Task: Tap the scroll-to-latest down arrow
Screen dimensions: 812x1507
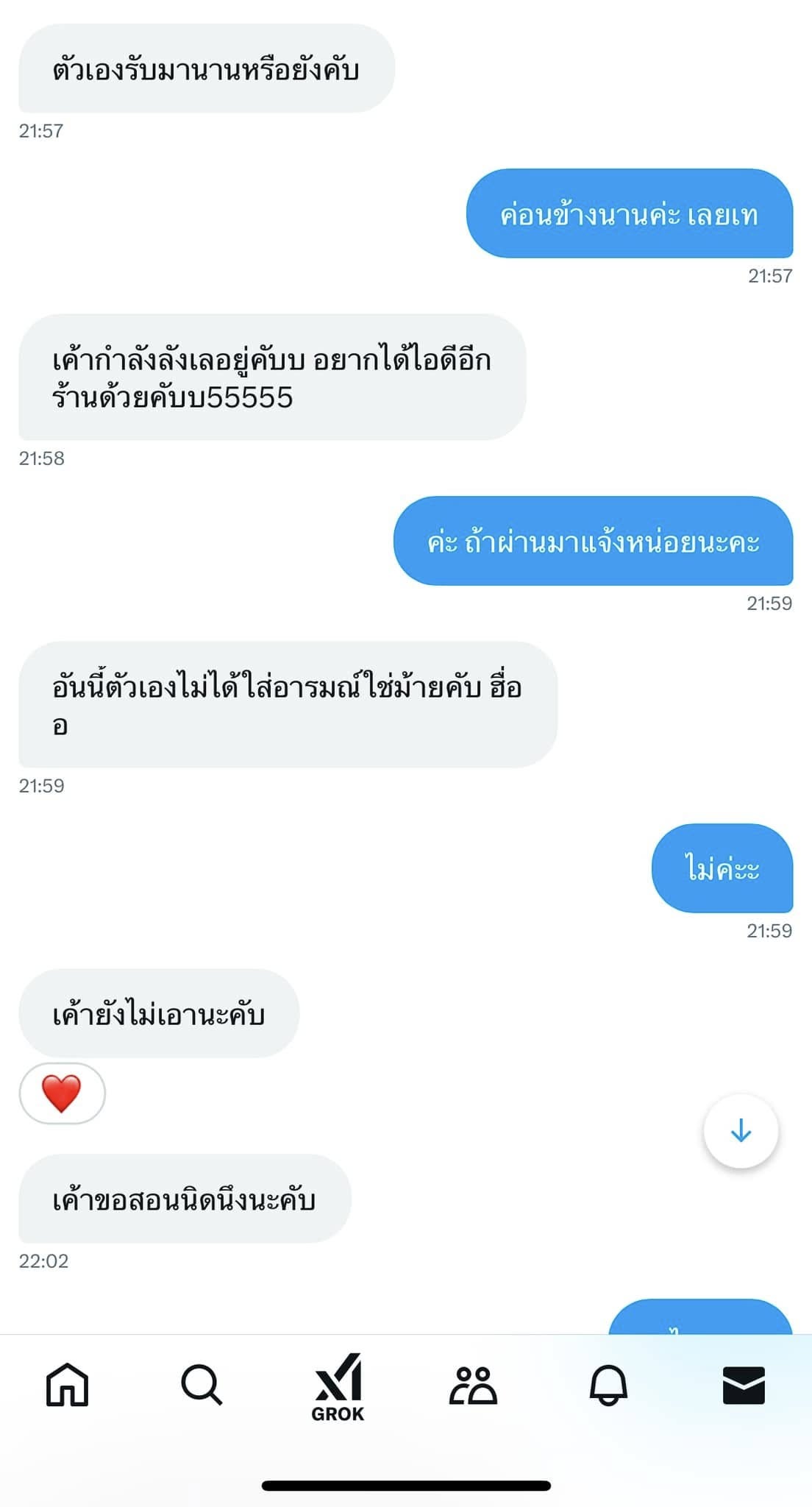Action: 740,1132
